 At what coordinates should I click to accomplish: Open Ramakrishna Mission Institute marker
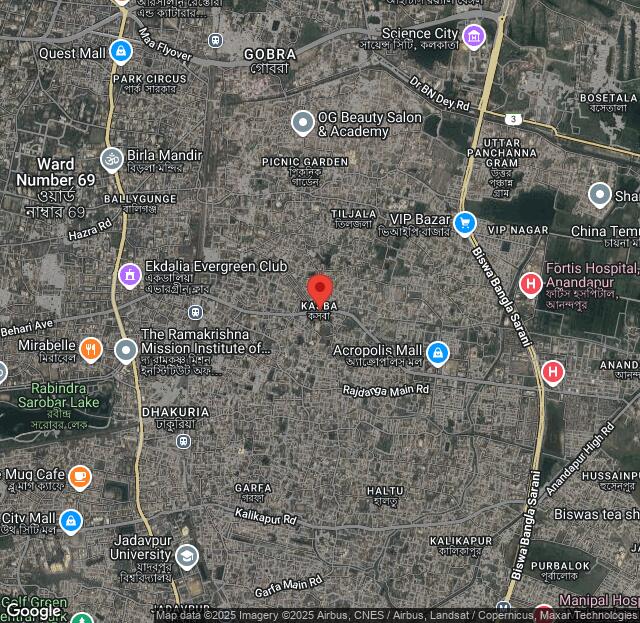click(125, 350)
